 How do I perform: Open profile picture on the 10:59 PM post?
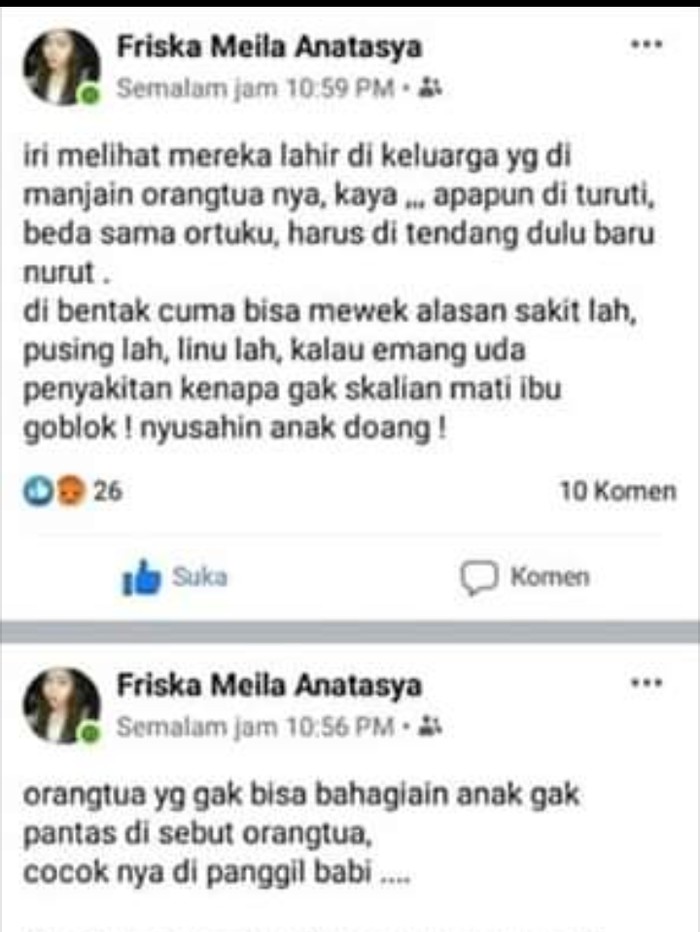(x=62, y=67)
